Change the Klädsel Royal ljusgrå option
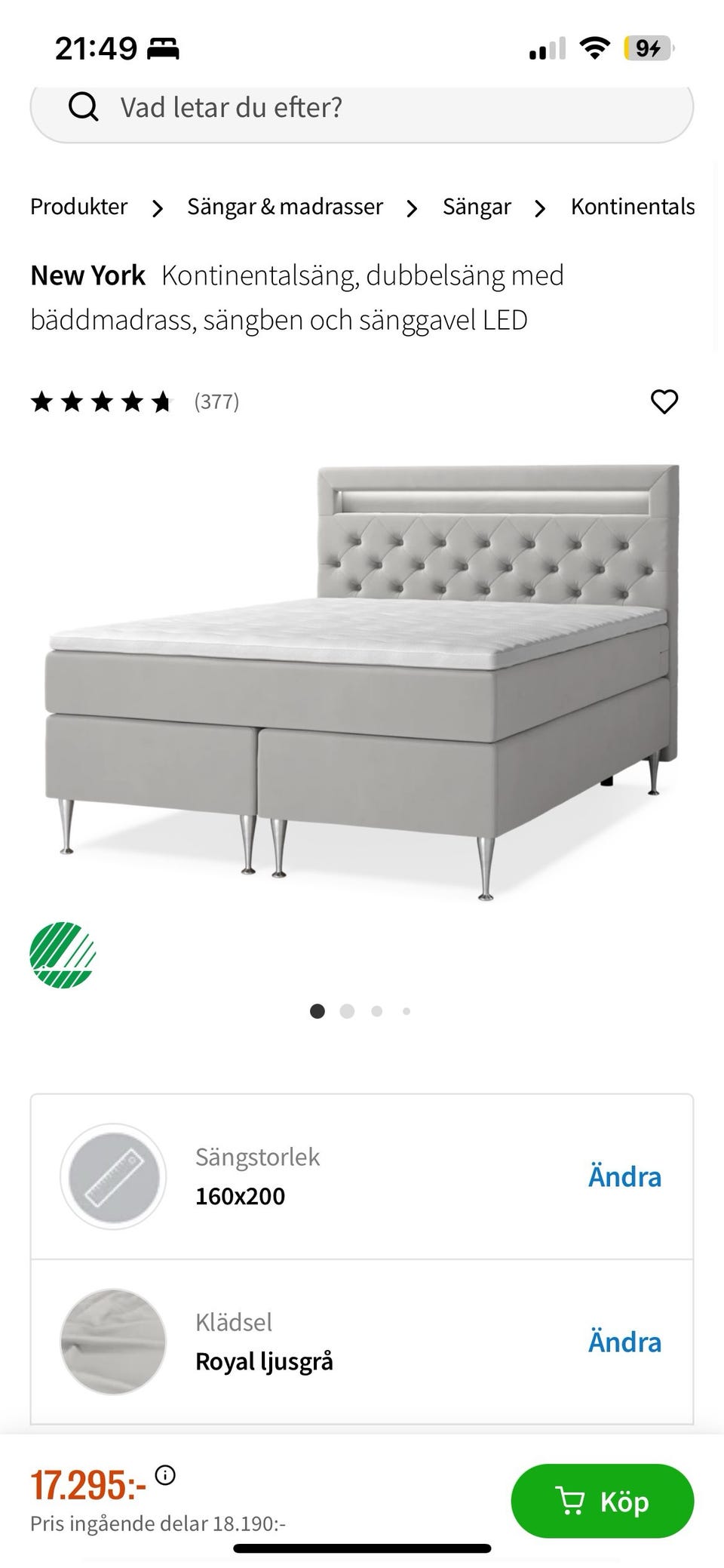724x1568 pixels. coord(624,1342)
